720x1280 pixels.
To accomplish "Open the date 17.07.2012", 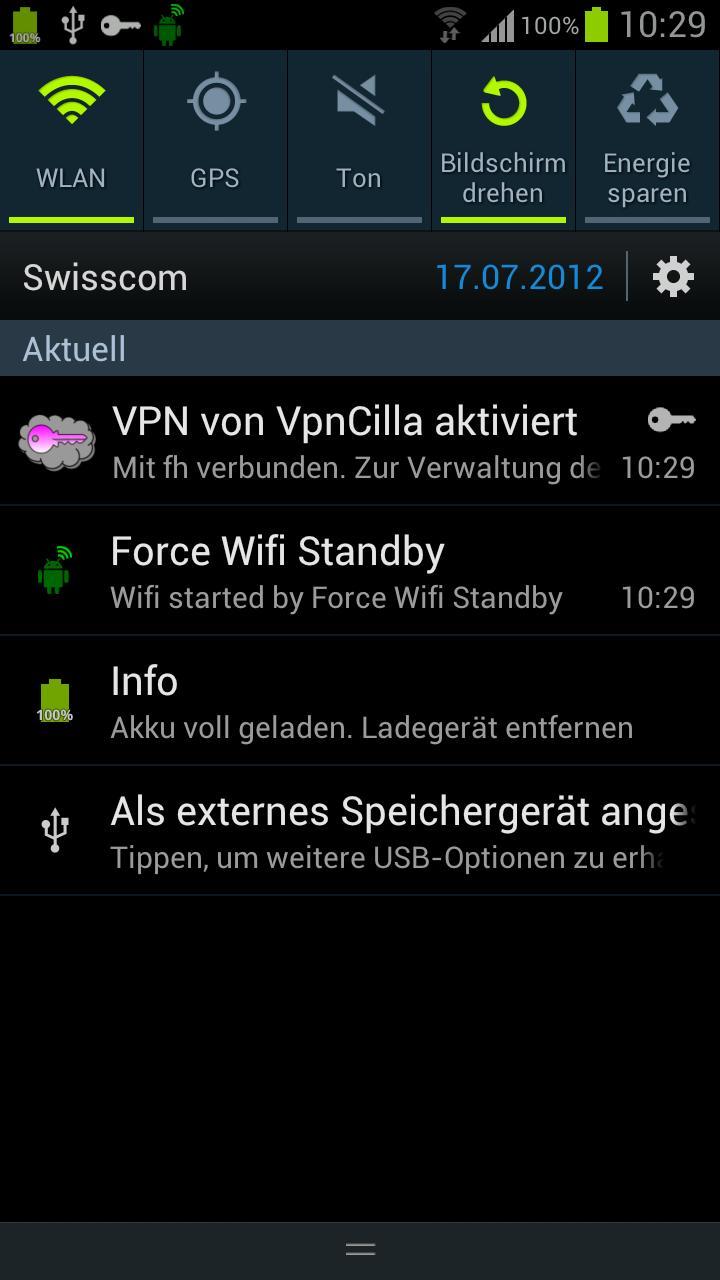I will click(x=520, y=276).
